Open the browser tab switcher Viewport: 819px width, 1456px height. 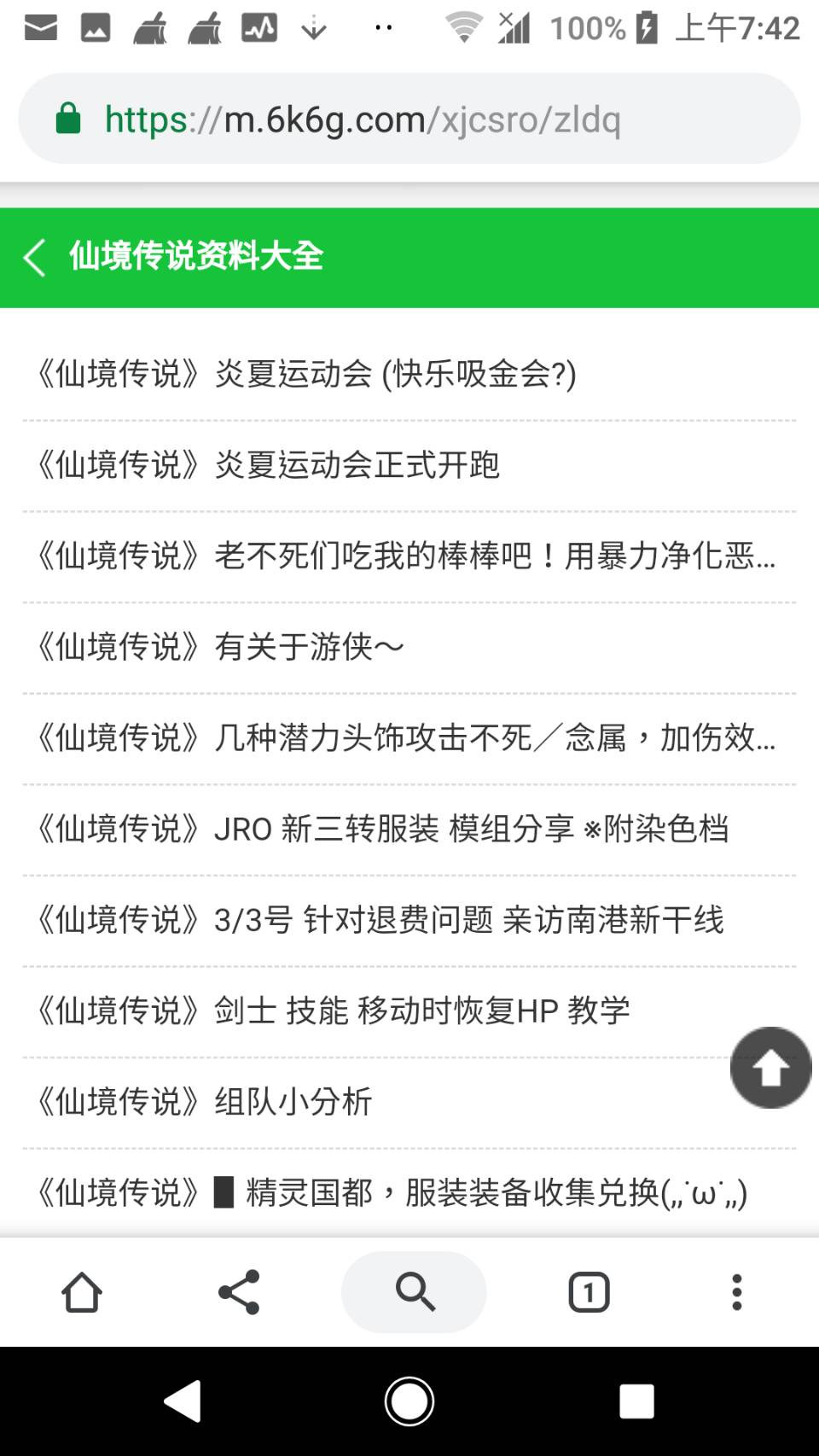pyautogui.click(x=589, y=1292)
